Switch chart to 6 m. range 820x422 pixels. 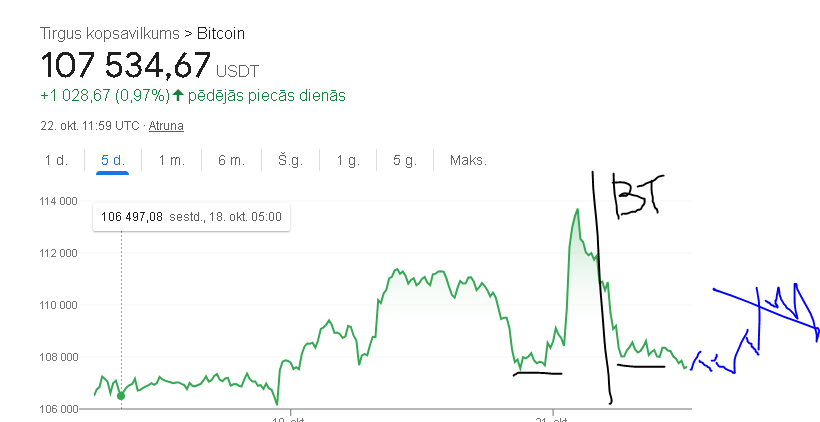tap(231, 161)
